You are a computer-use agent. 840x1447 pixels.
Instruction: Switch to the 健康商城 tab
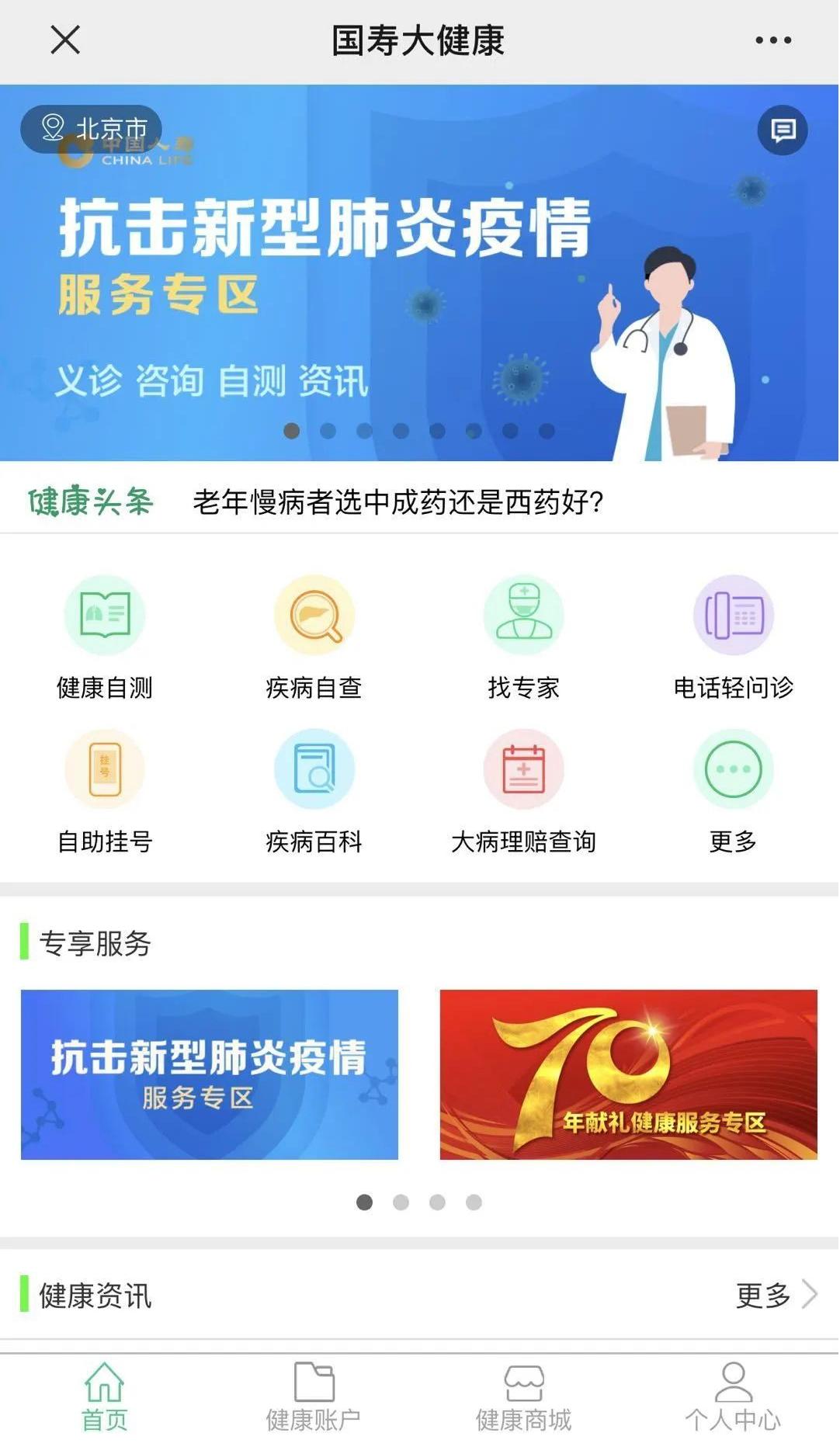(x=524, y=1397)
